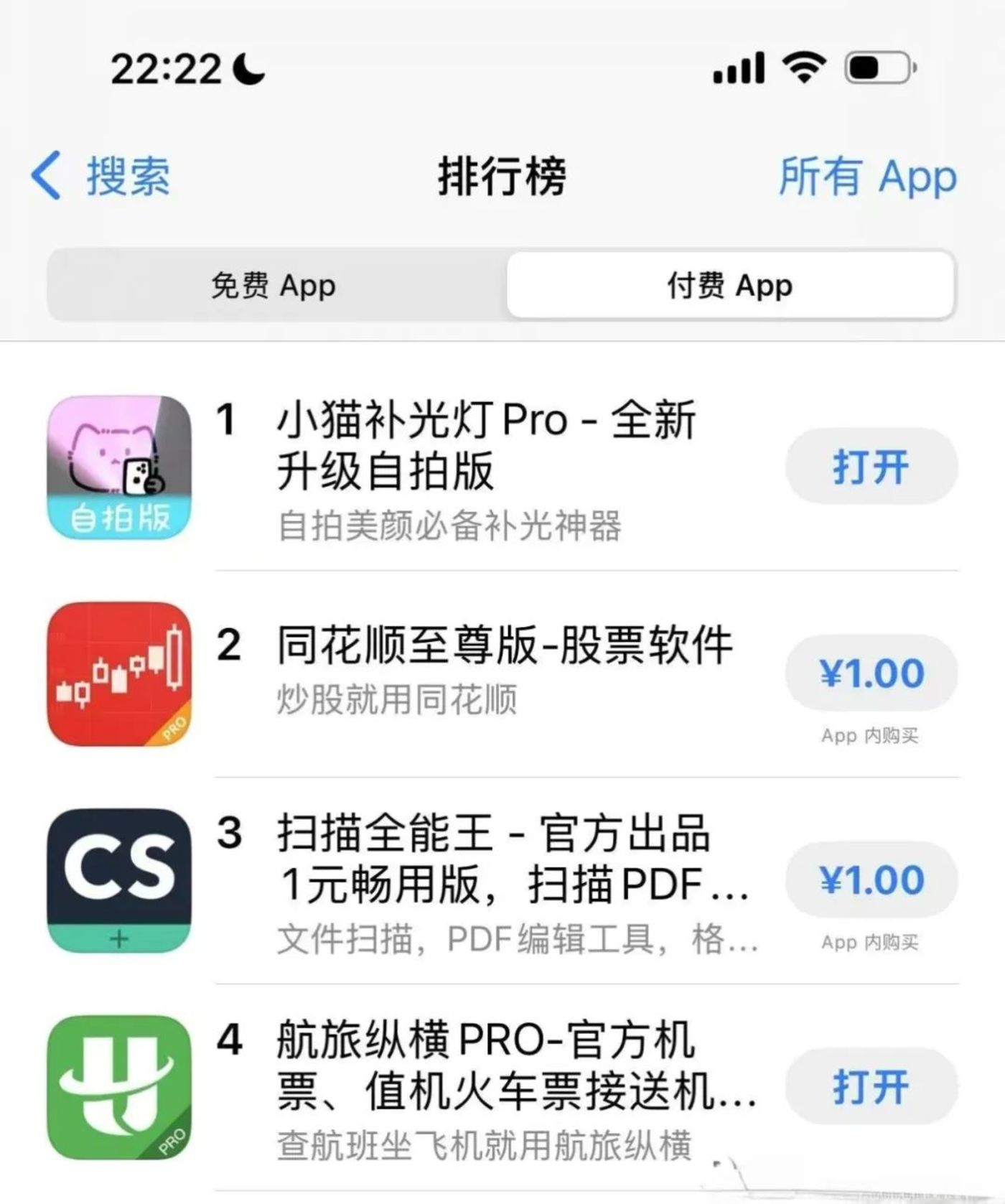Open the 所有 App filter
1005x1204 pixels.
867,176
